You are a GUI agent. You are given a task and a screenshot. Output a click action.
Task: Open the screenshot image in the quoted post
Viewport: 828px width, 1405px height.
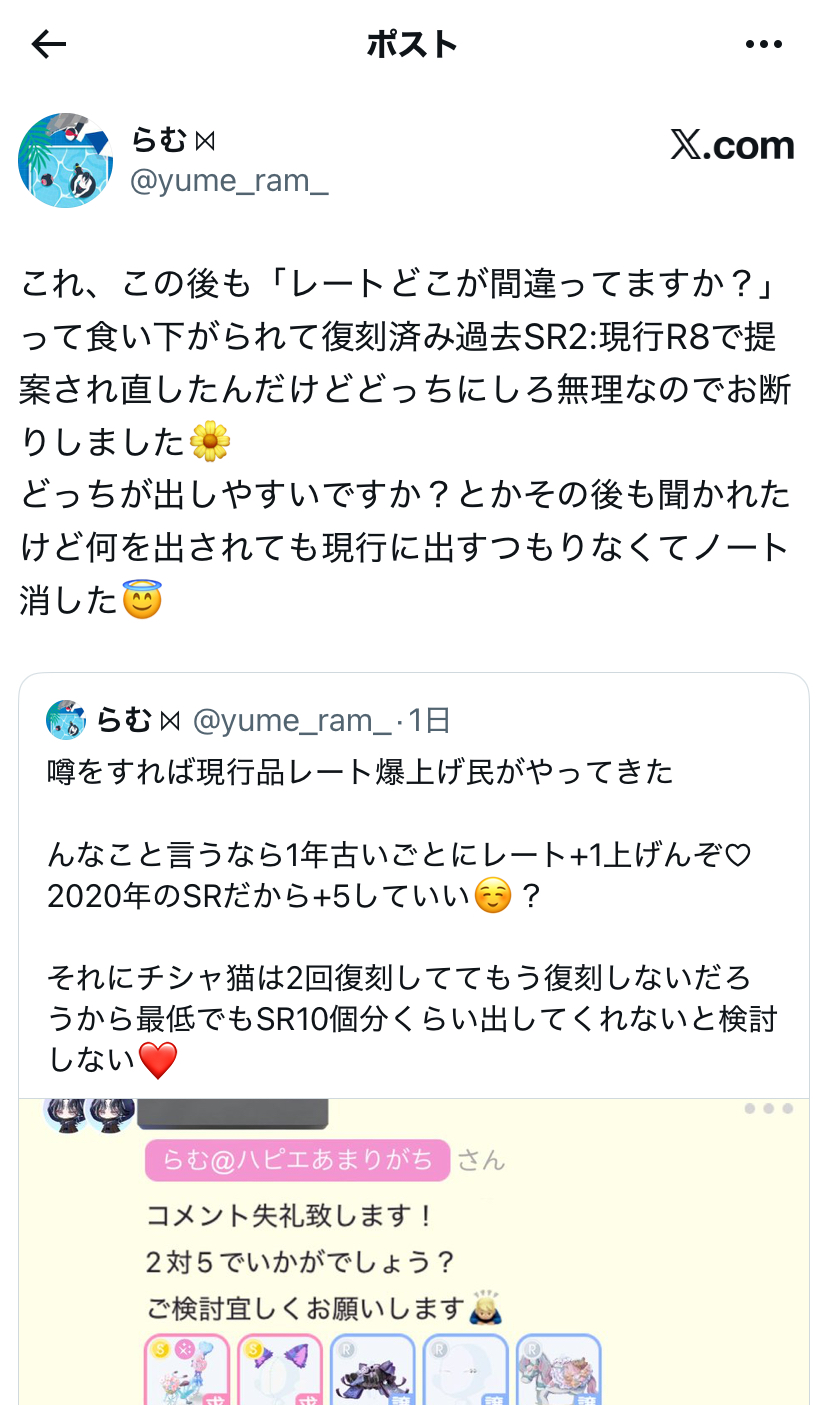(414, 1250)
